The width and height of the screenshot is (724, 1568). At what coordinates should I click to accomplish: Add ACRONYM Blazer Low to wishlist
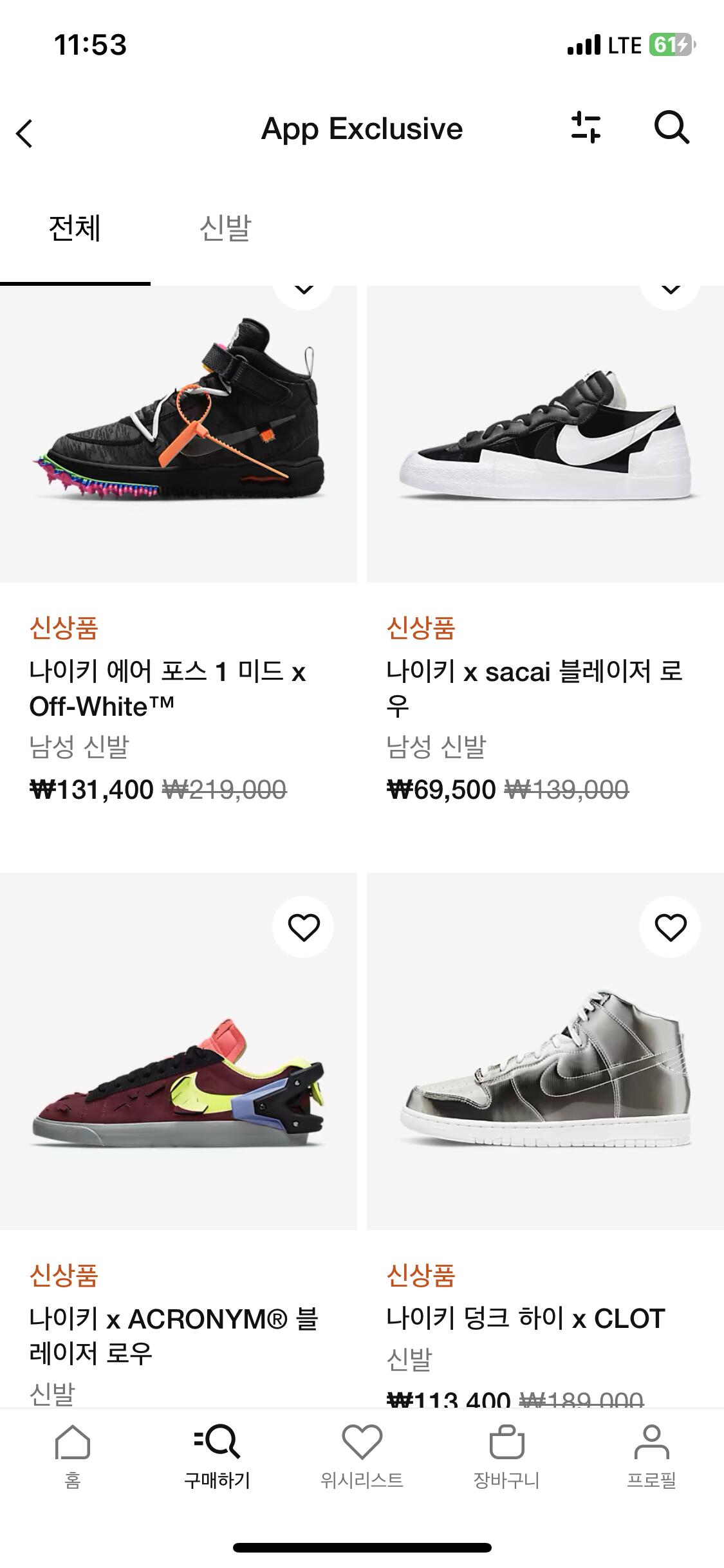click(x=303, y=928)
